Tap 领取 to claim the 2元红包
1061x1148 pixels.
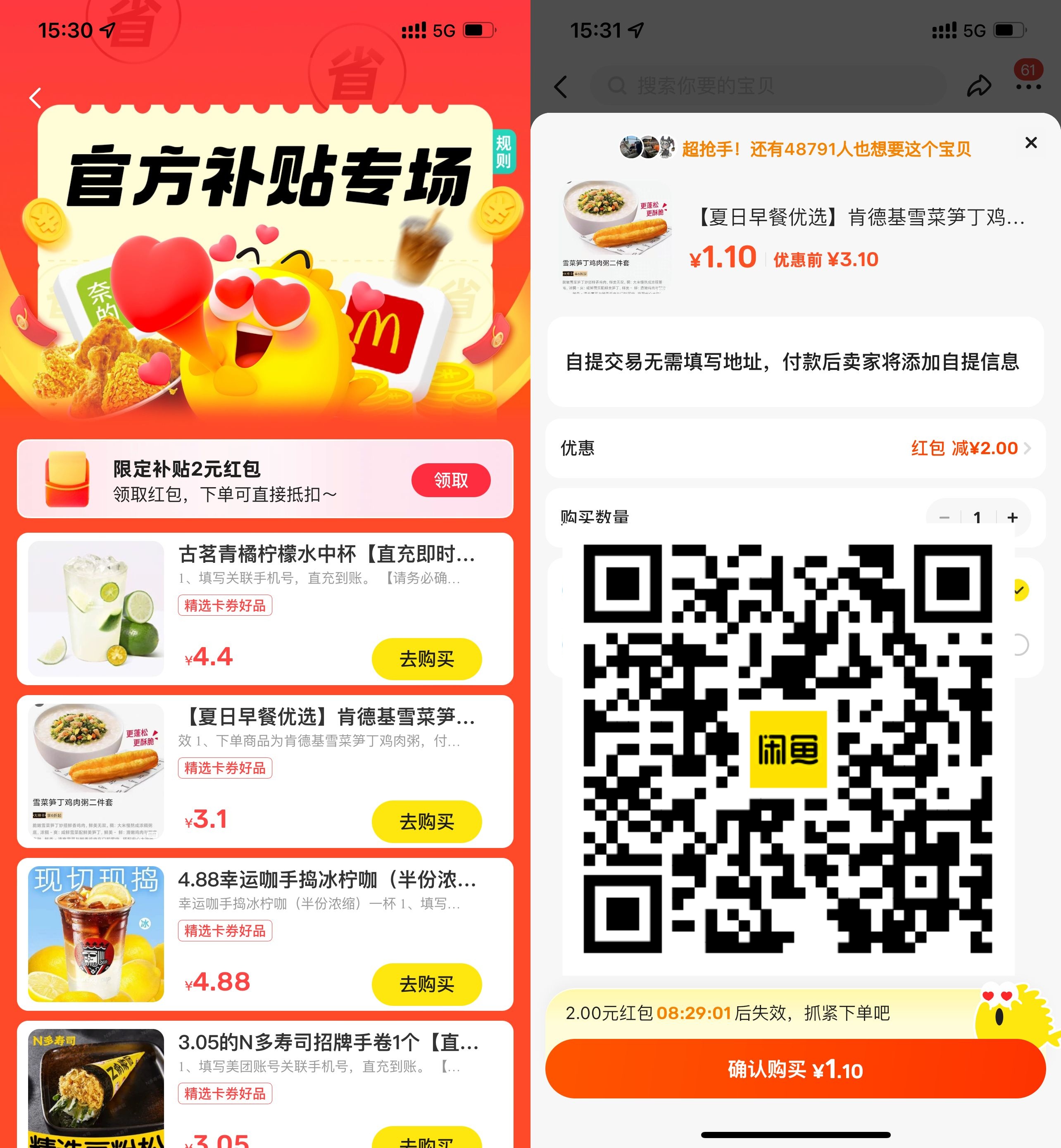point(451,479)
